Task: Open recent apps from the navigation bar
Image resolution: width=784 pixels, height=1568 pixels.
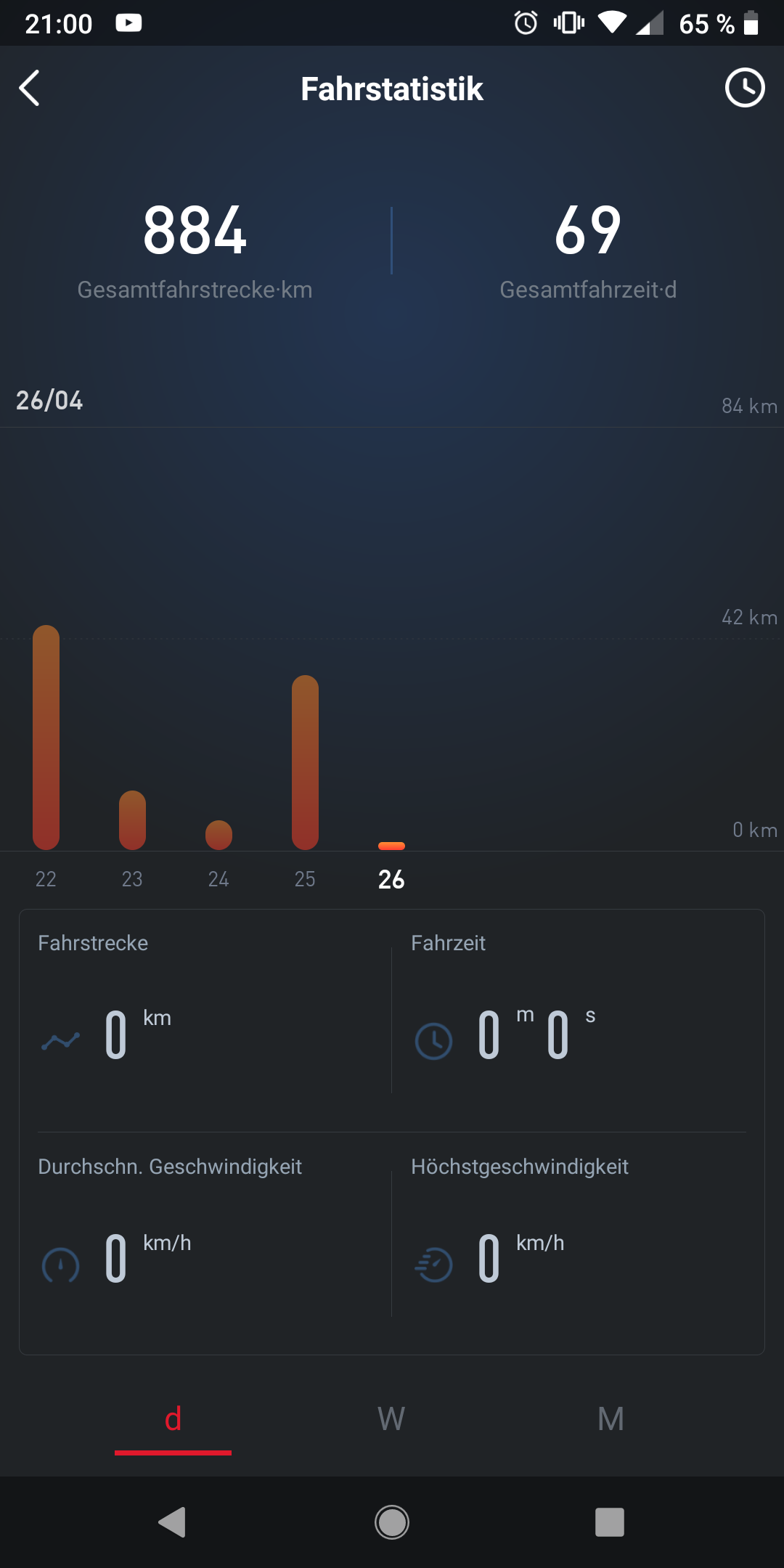Action: click(610, 1522)
